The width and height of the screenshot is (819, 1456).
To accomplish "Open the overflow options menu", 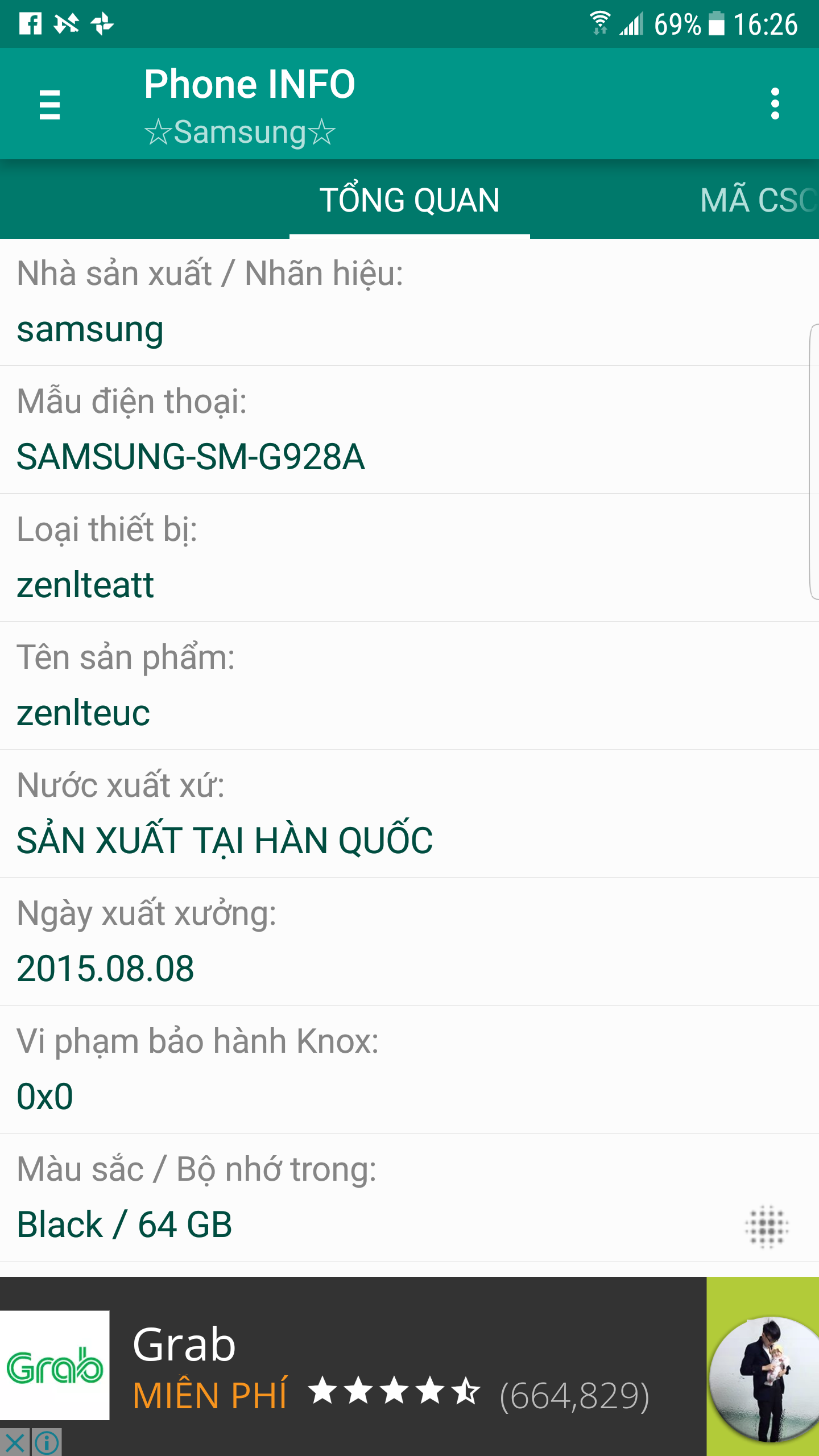I will tap(775, 104).
